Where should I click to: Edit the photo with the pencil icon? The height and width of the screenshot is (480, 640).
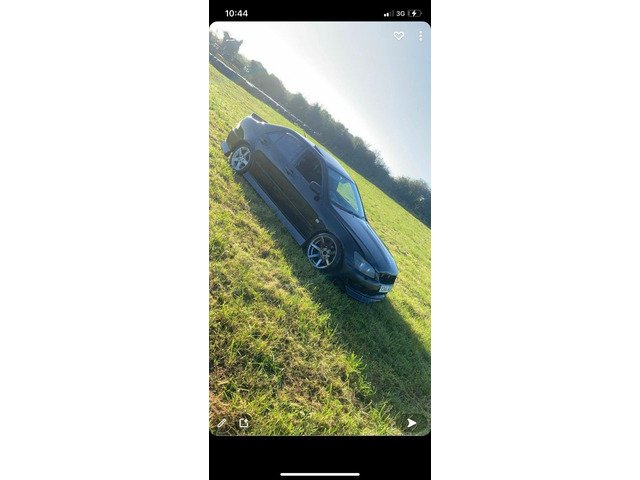pyautogui.click(x=222, y=423)
